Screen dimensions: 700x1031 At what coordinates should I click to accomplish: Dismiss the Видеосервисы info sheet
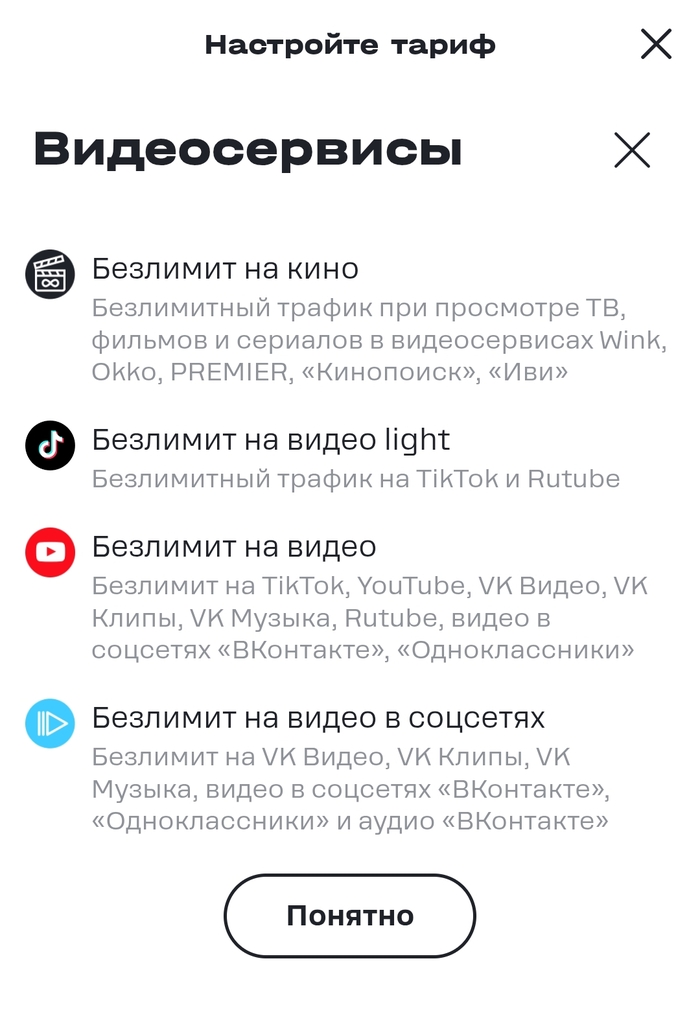[x=632, y=151]
